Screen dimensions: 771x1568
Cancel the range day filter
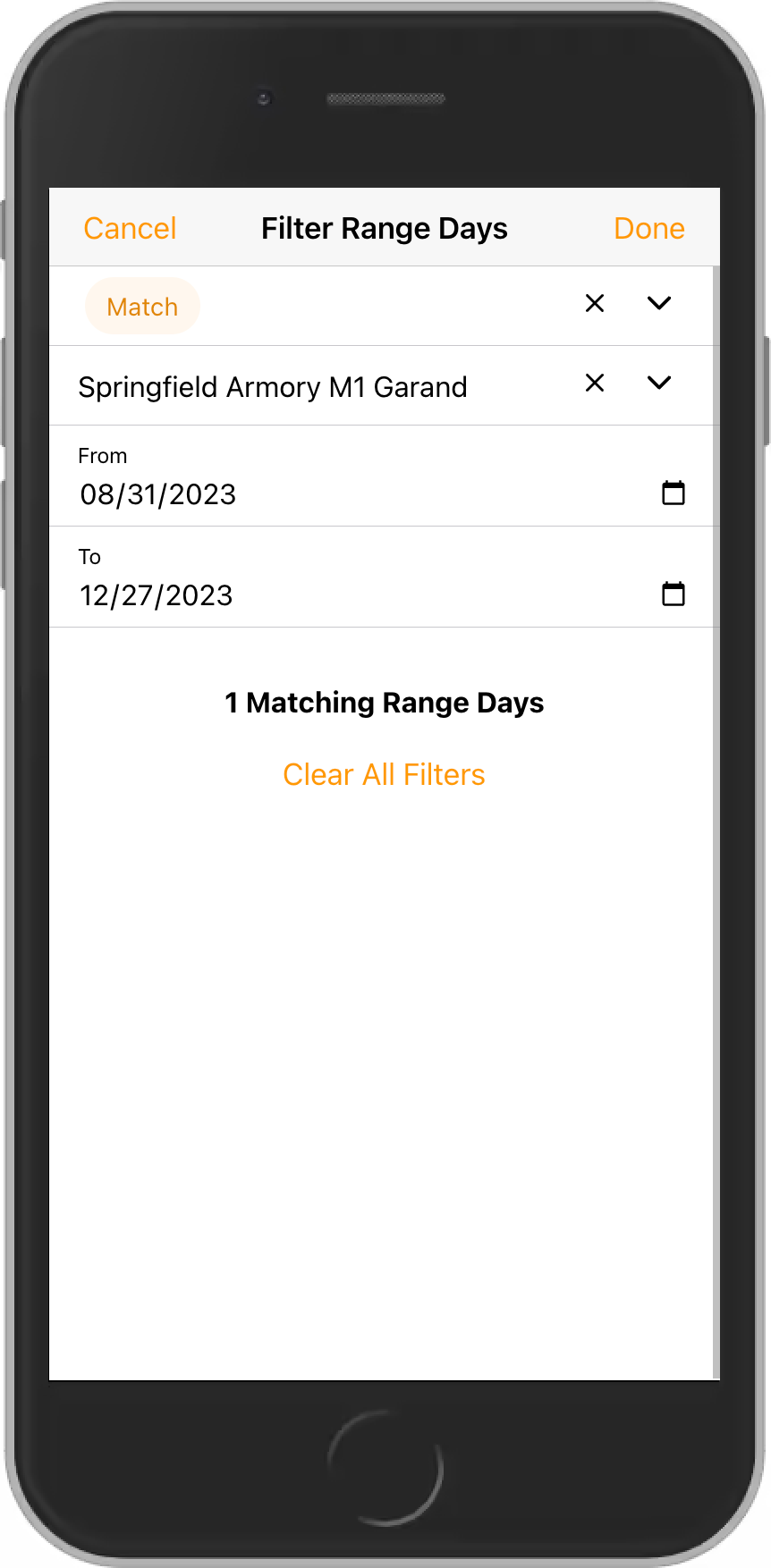tap(130, 229)
